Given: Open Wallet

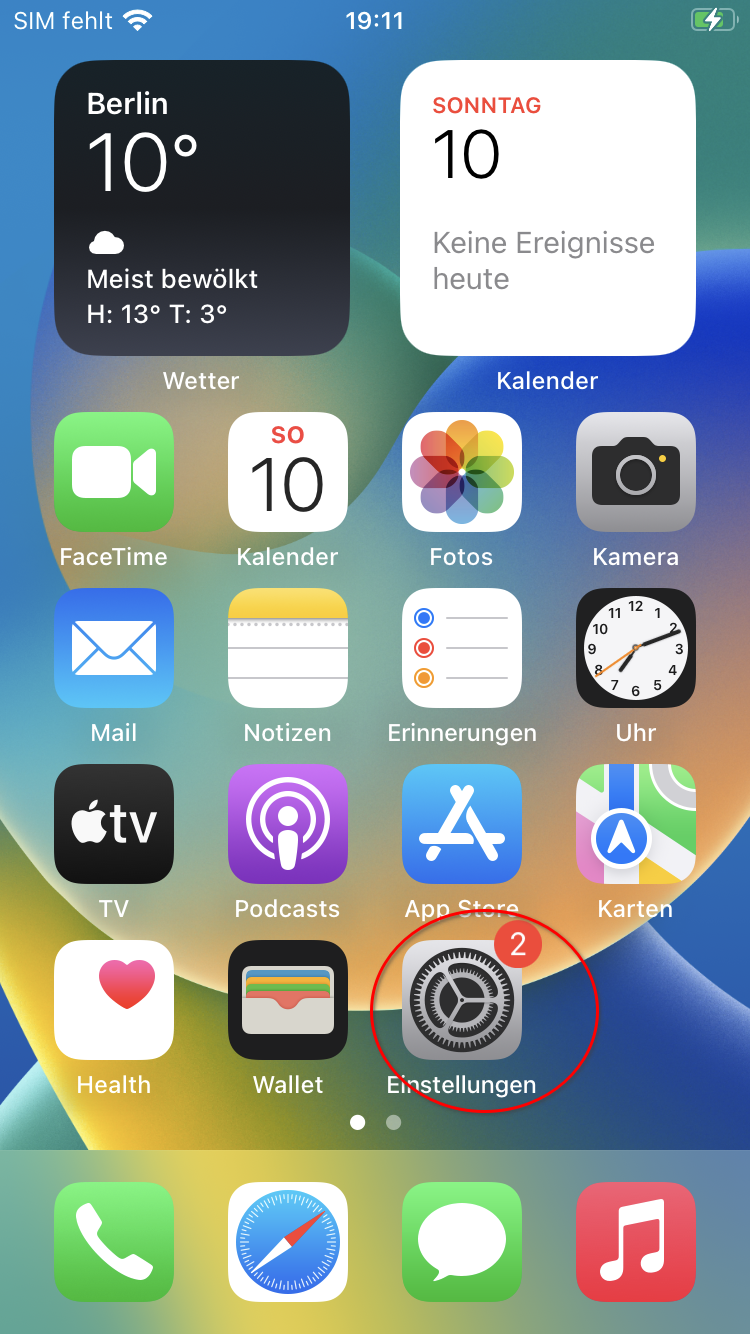Looking at the screenshot, I should click(x=288, y=1000).
